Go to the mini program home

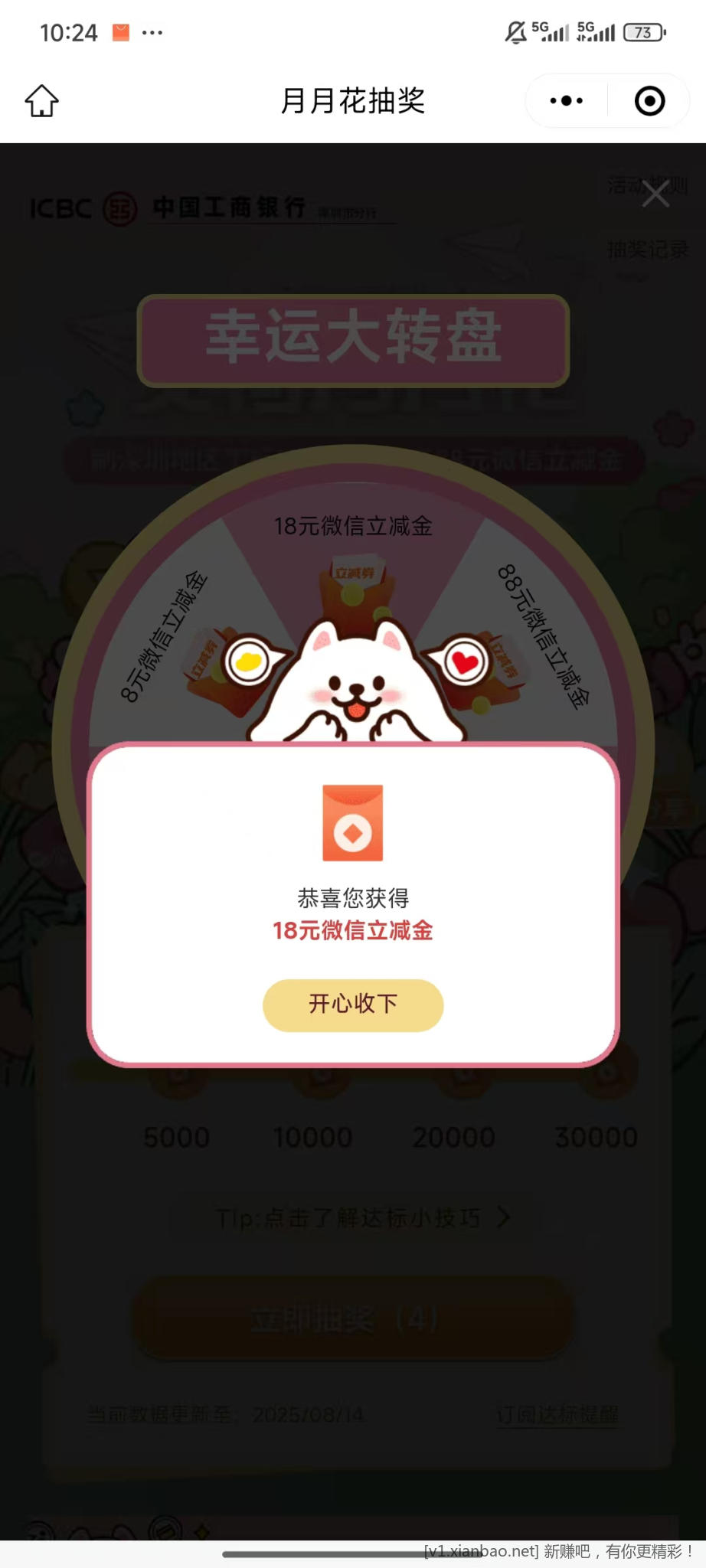click(x=42, y=100)
